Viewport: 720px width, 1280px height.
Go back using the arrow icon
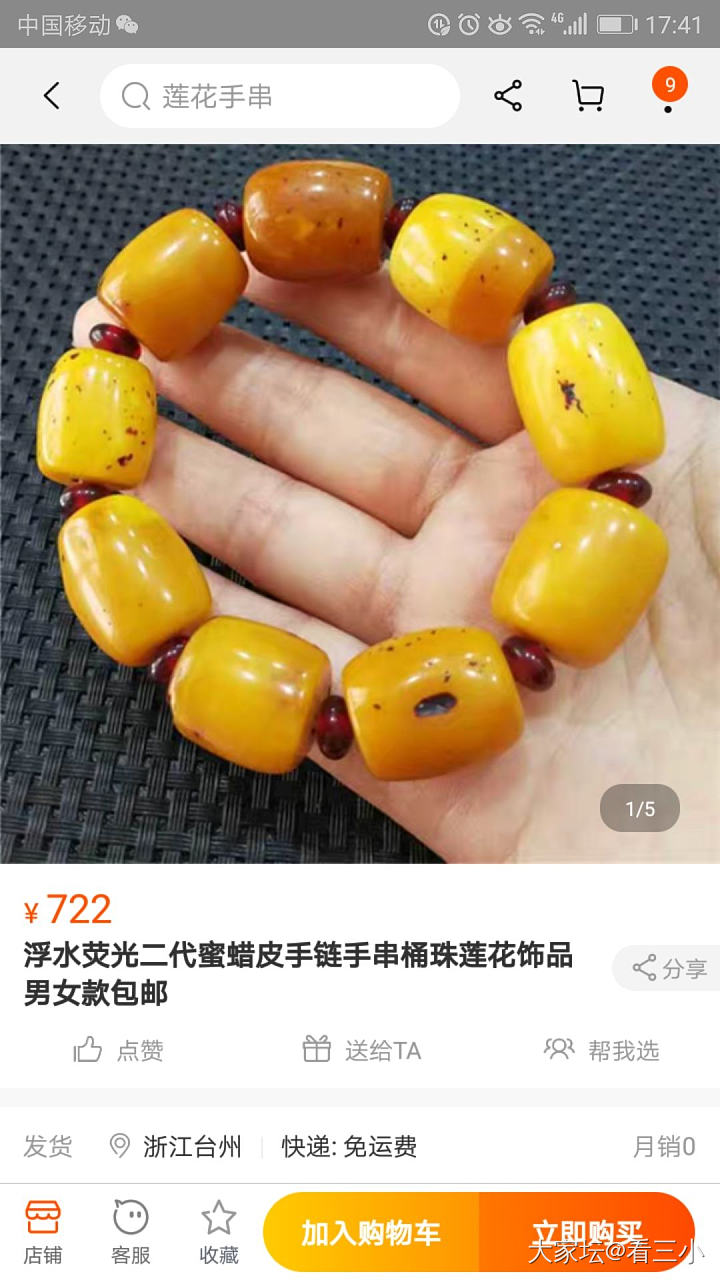pyautogui.click(x=52, y=96)
